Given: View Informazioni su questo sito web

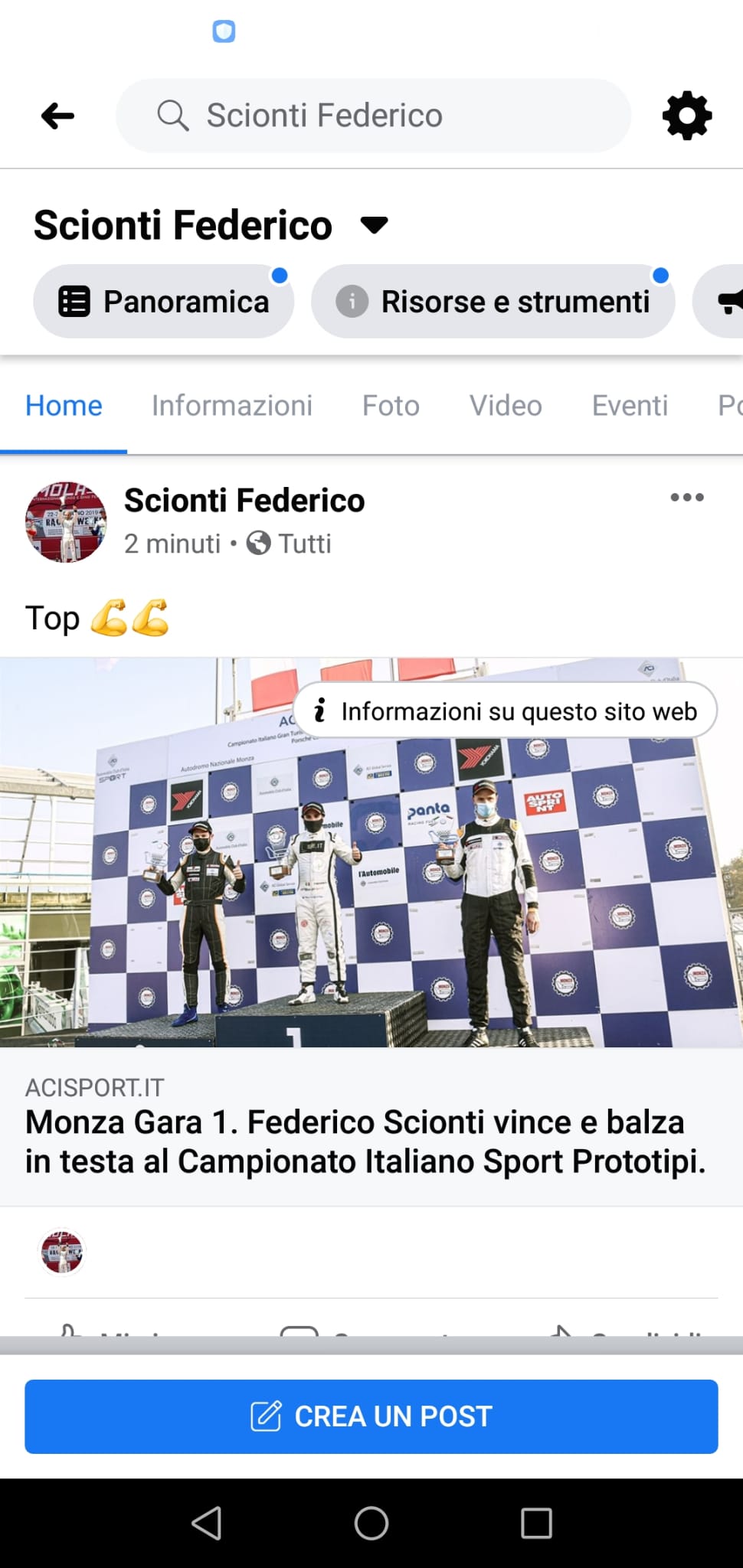Looking at the screenshot, I should click(x=506, y=710).
